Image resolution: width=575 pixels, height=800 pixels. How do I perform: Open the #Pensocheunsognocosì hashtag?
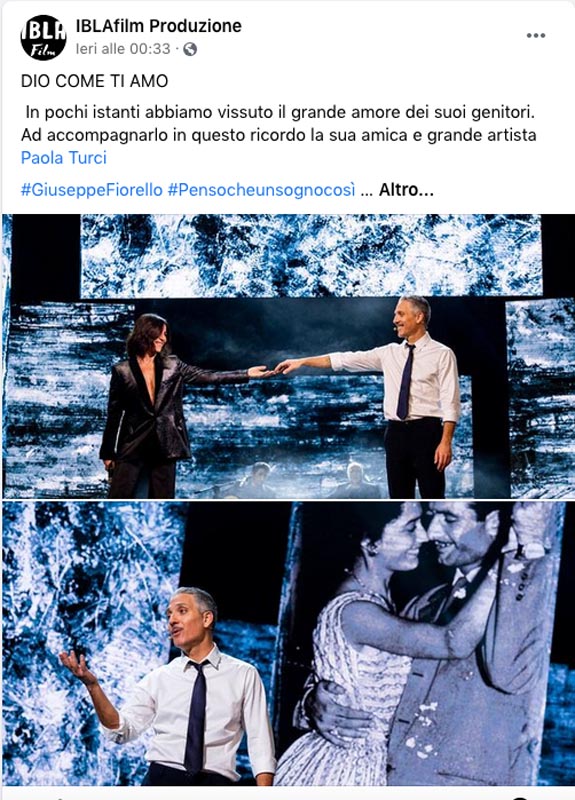click(x=261, y=190)
